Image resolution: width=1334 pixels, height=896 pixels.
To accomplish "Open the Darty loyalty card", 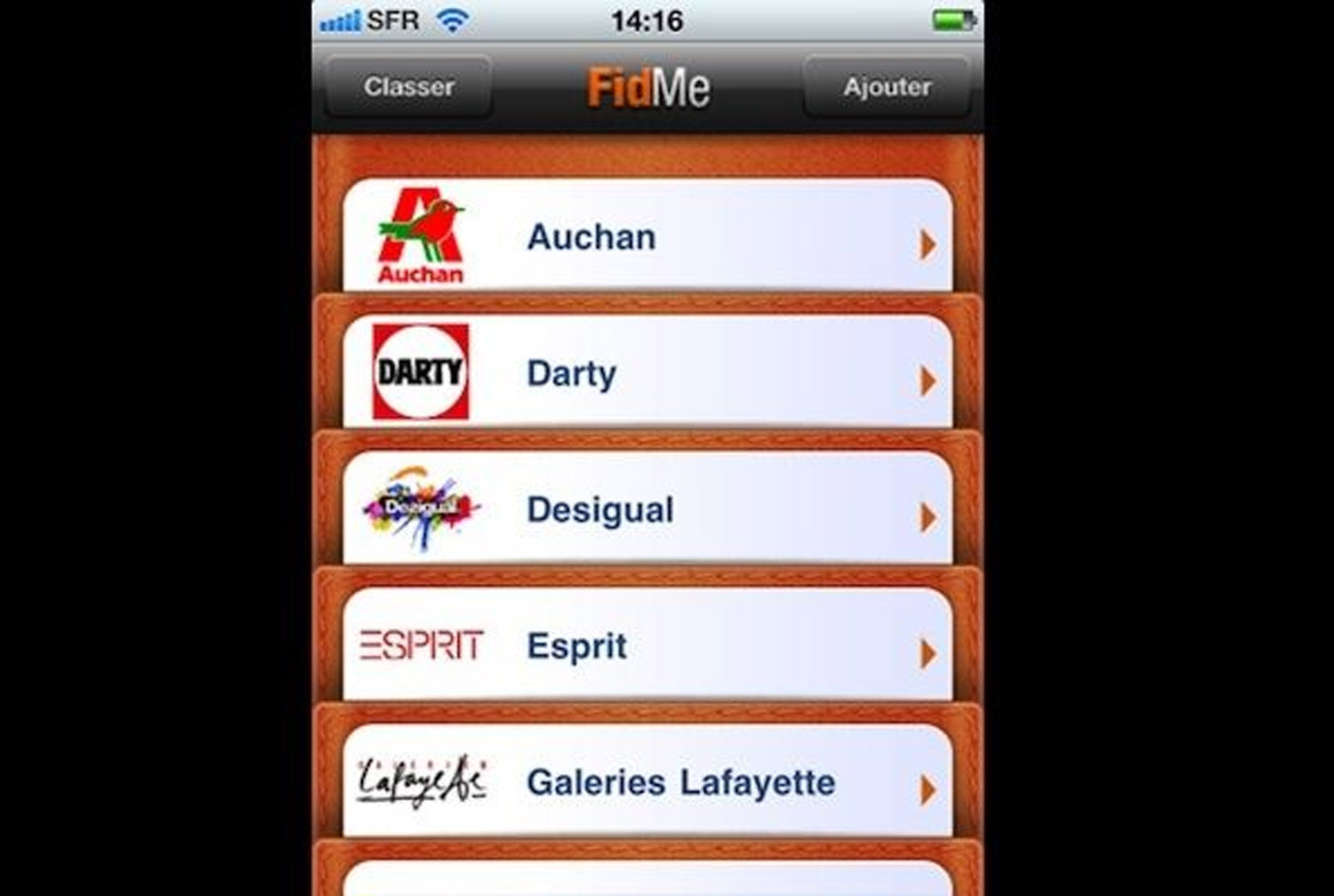I will pos(647,373).
